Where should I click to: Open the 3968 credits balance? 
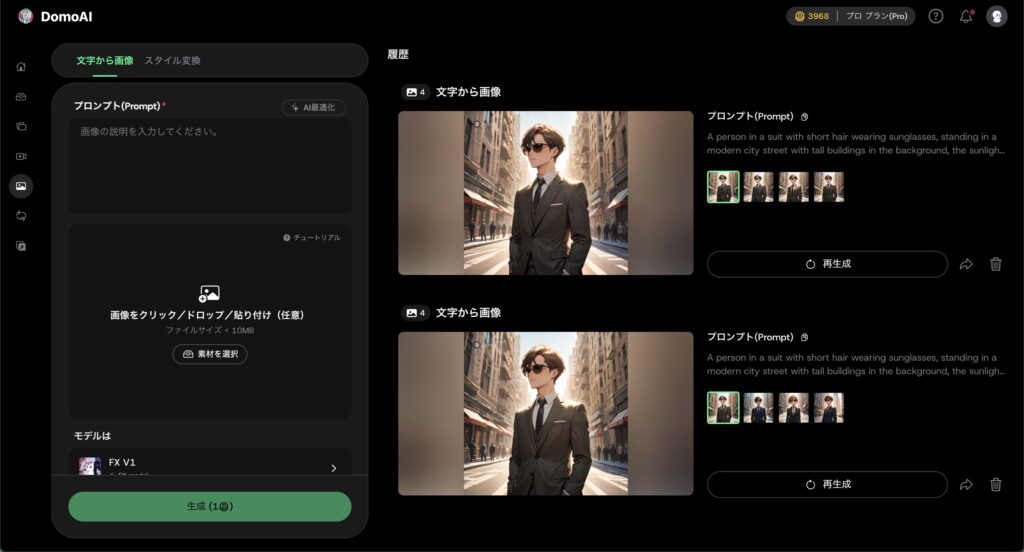812,16
